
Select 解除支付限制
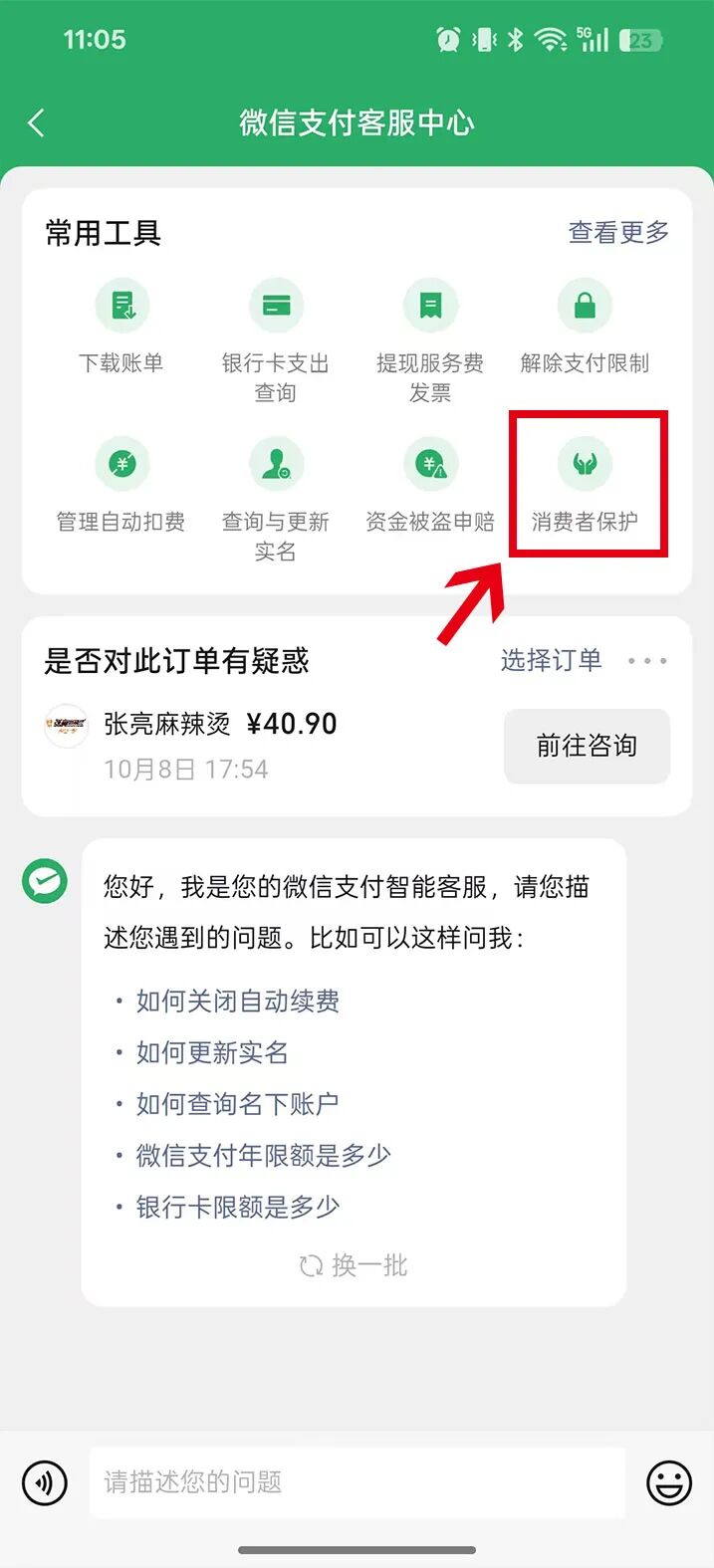click(585, 329)
